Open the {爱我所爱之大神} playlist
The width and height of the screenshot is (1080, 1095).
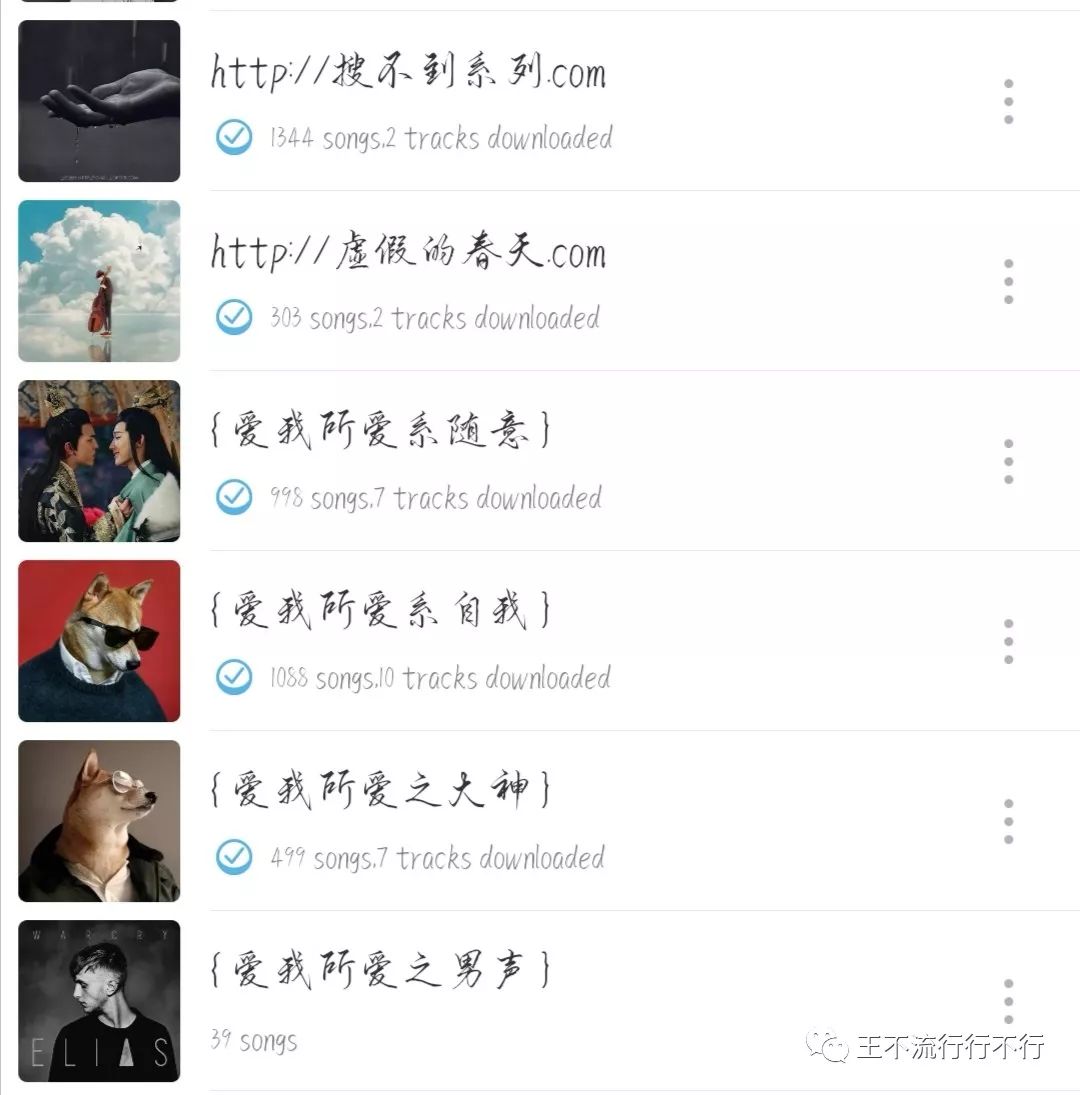tap(380, 792)
